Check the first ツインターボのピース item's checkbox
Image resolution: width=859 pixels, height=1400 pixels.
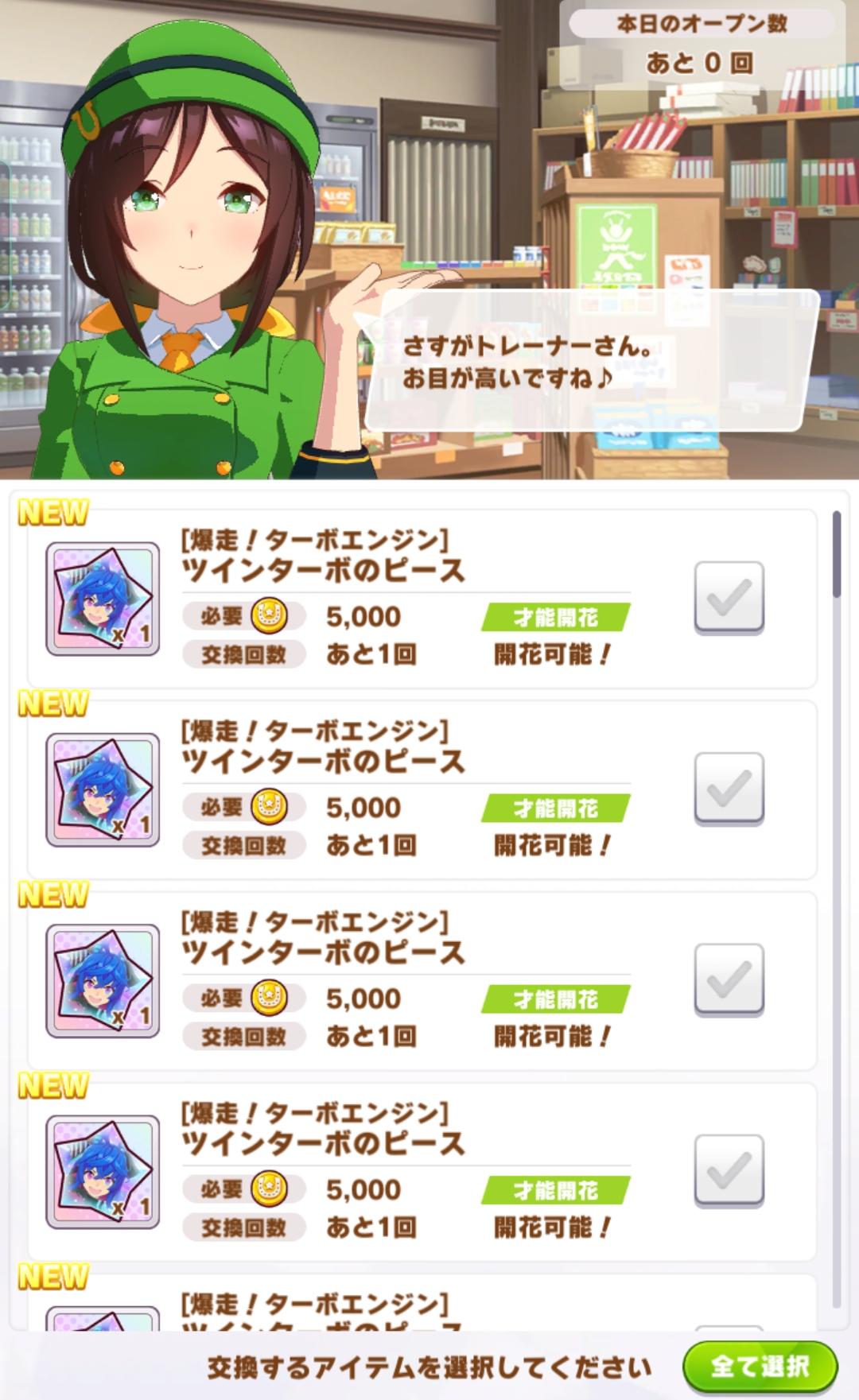tap(729, 597)
